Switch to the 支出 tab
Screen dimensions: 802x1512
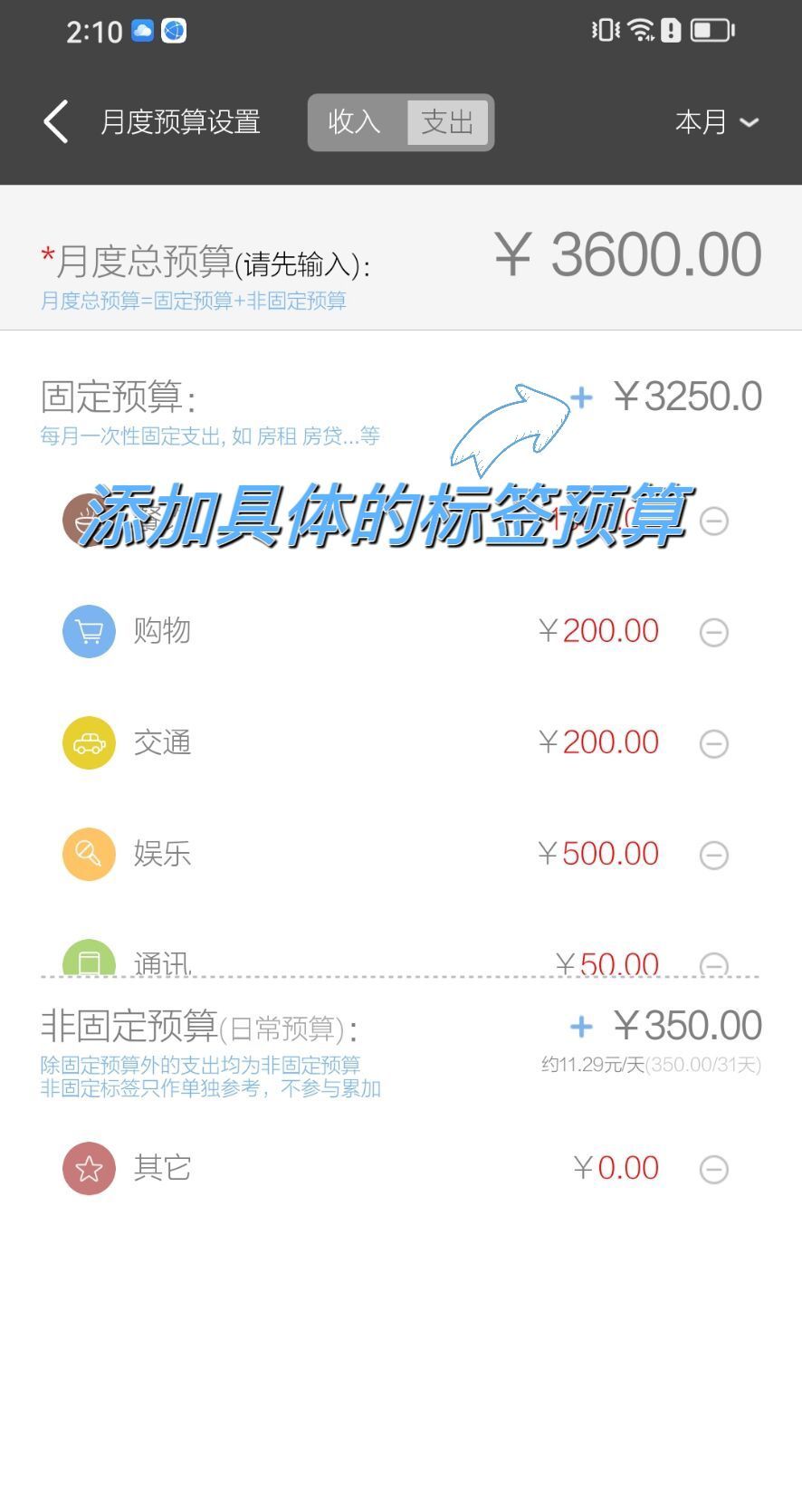click(x=447, y=122)
